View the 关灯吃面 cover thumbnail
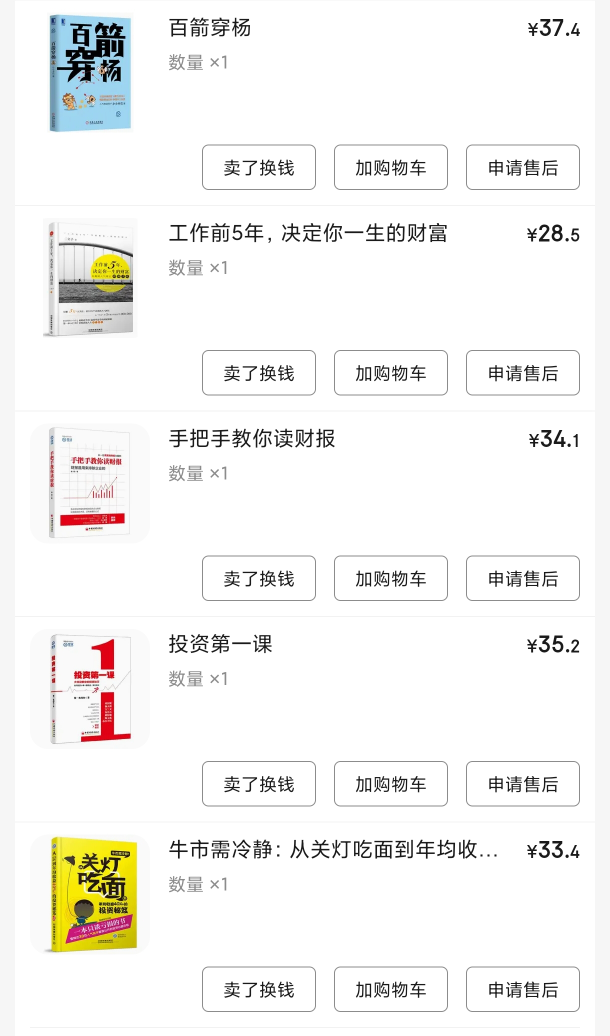 tap(90, 894)
